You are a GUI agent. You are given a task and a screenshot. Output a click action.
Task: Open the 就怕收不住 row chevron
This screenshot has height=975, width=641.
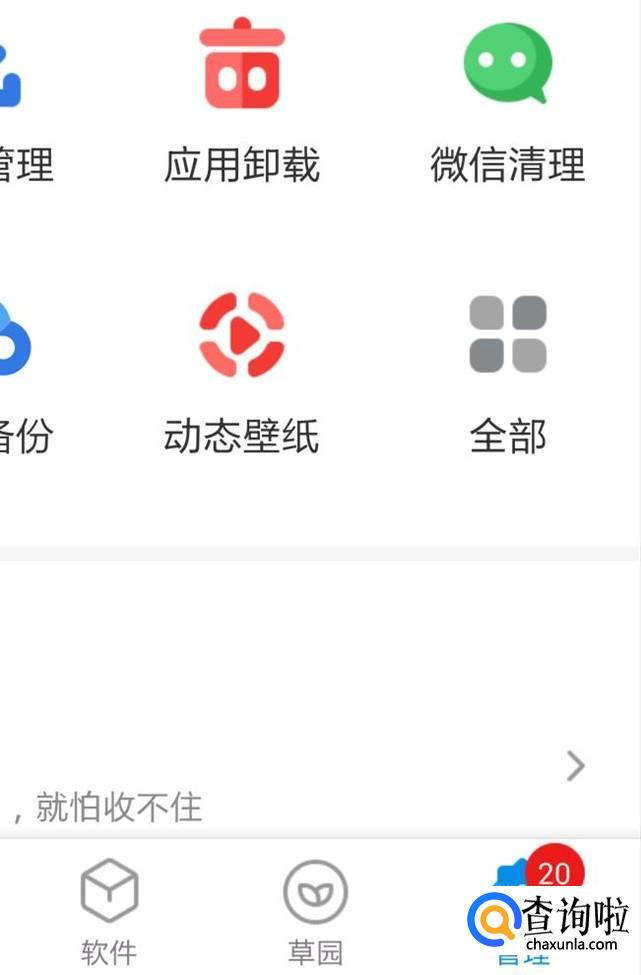[x=576, y=765]
